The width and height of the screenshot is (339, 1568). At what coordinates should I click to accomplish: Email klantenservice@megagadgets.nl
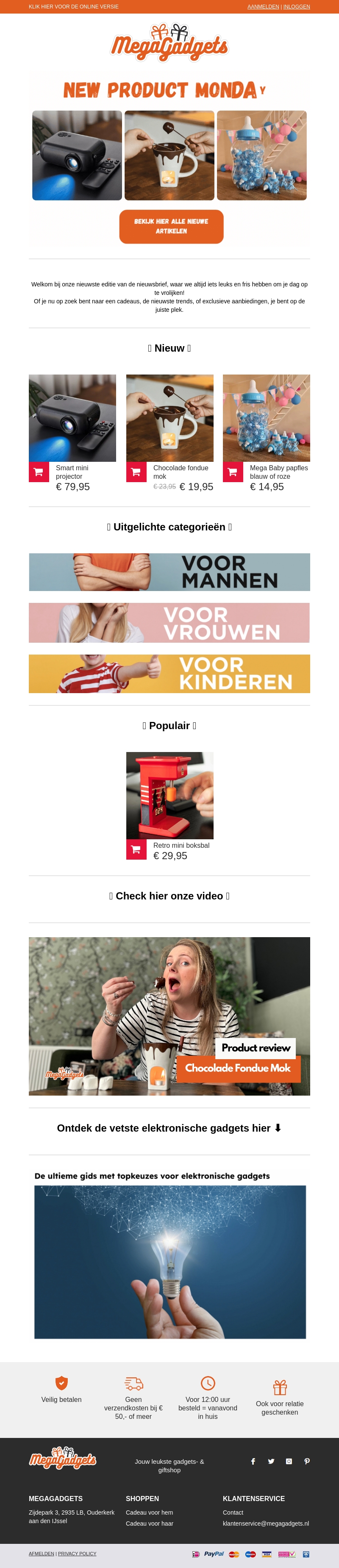point(265,1523)
